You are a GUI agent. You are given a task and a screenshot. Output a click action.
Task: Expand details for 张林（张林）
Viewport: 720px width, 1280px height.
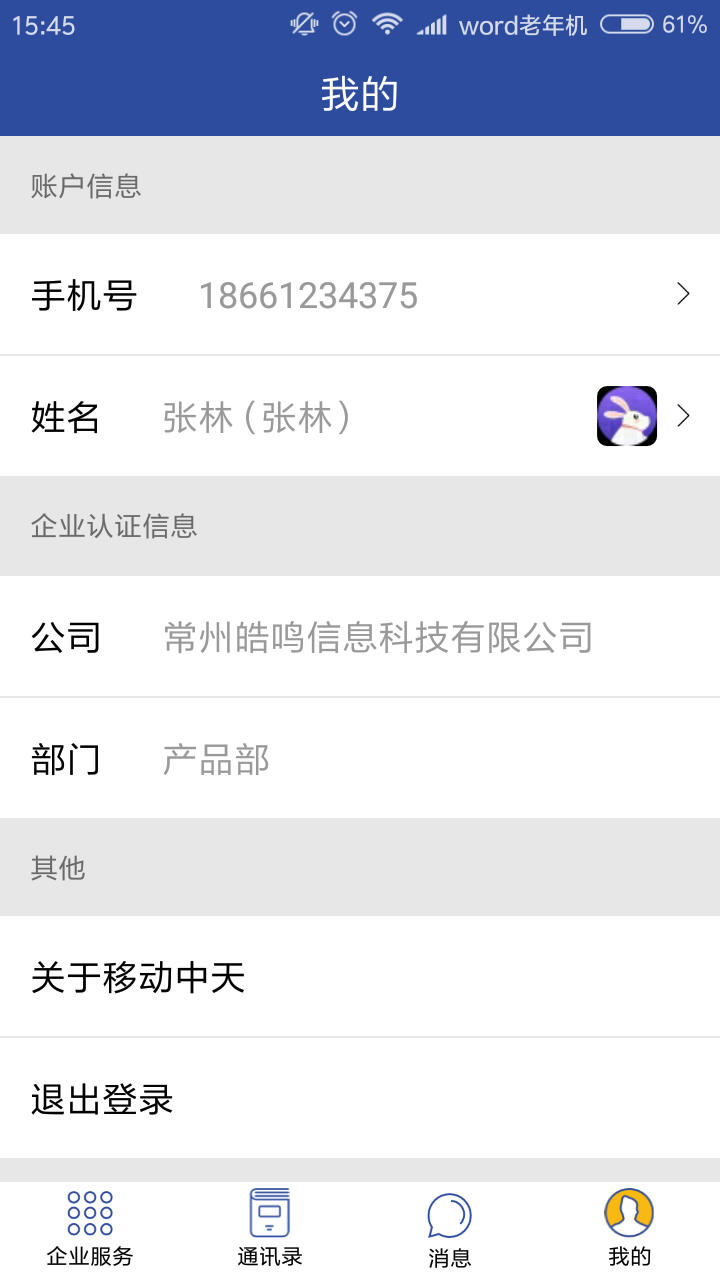tap(256, 416)
